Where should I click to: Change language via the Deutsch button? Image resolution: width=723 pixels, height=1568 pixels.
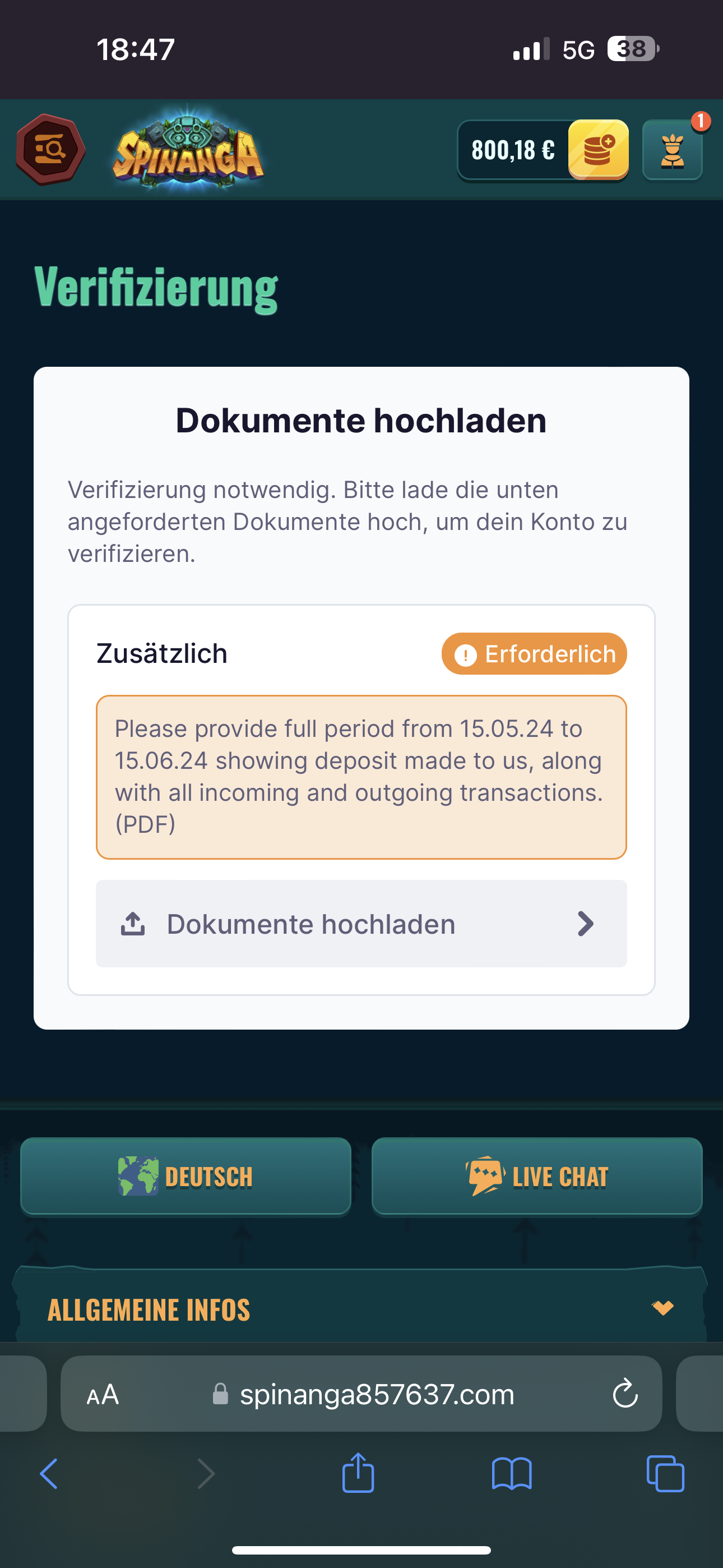point(186,1176)
